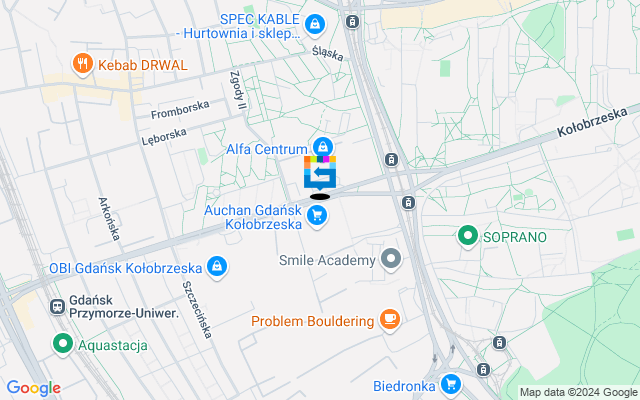Select the Kebab DRWAL restaurant marker
The width and height of the screenshot is (640, 400).
tap(84, 65)
